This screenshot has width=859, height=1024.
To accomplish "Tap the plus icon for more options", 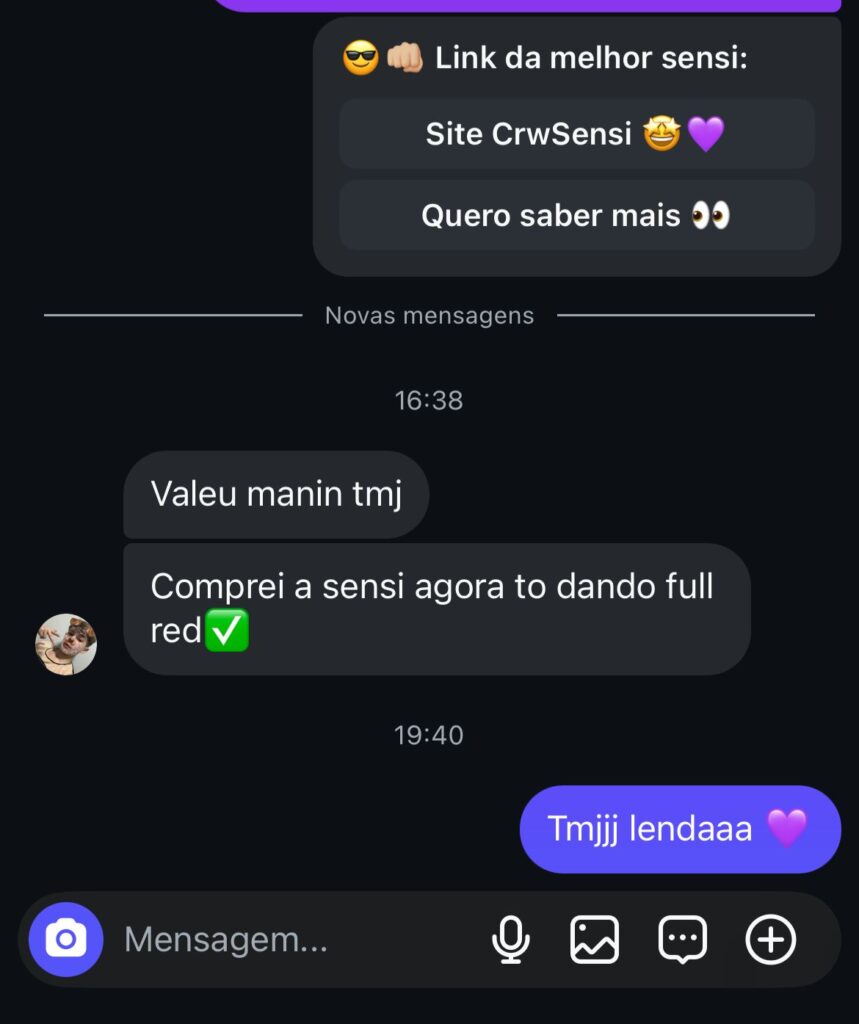I will click(771, 940).
